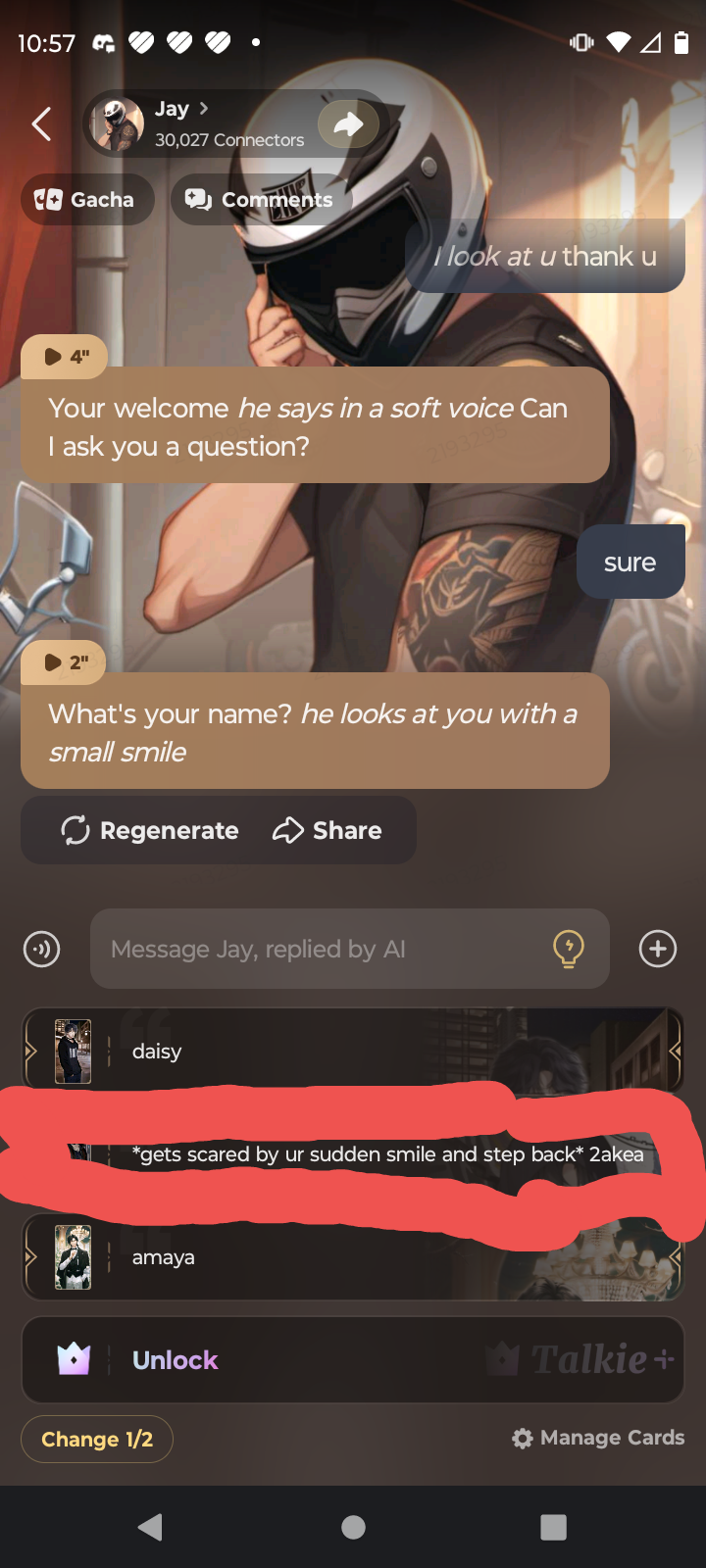Regenerate Jay's last reply
Viewport: 706px width, 1568px height.
(x=150, y=831)
